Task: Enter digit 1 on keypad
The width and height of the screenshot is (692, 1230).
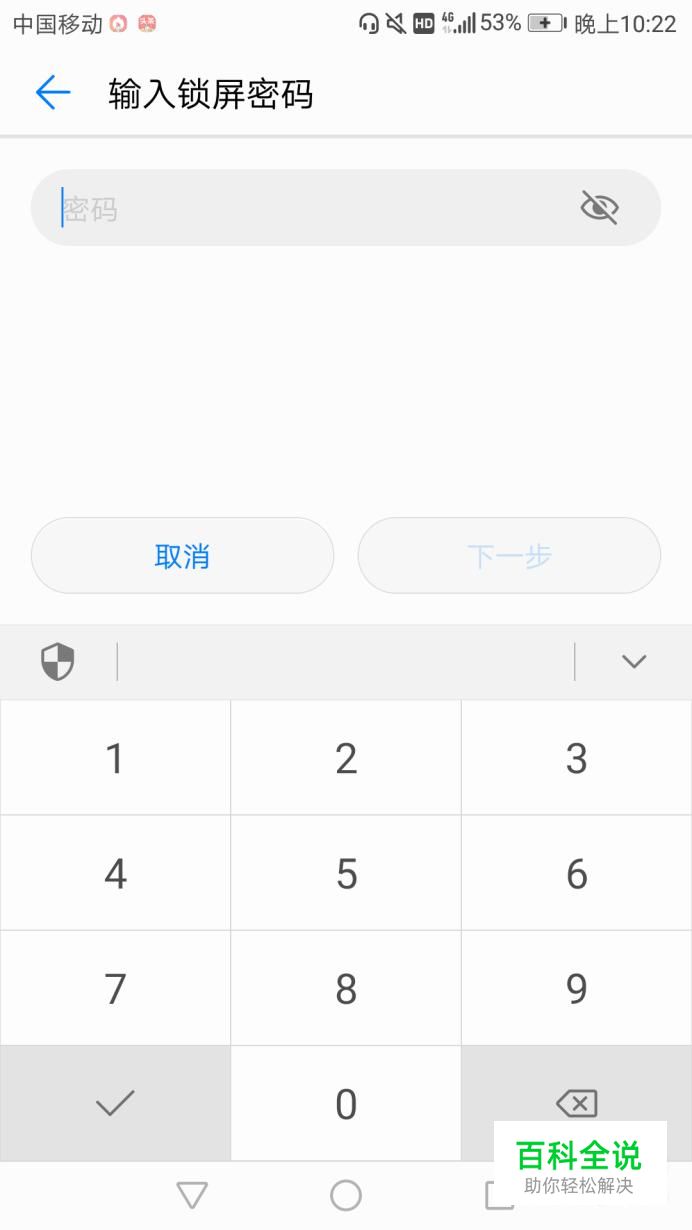Action: click(x=116, y=758)
